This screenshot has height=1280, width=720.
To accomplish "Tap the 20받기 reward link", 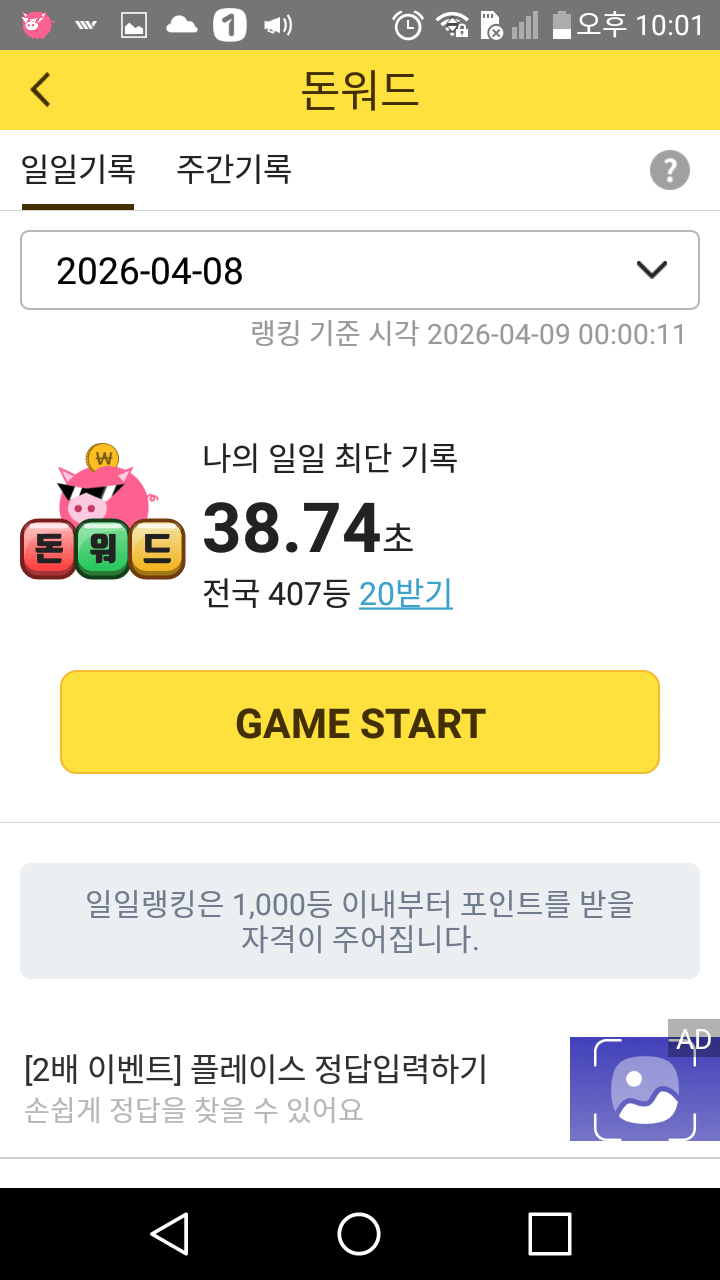I will pos(406,594).
